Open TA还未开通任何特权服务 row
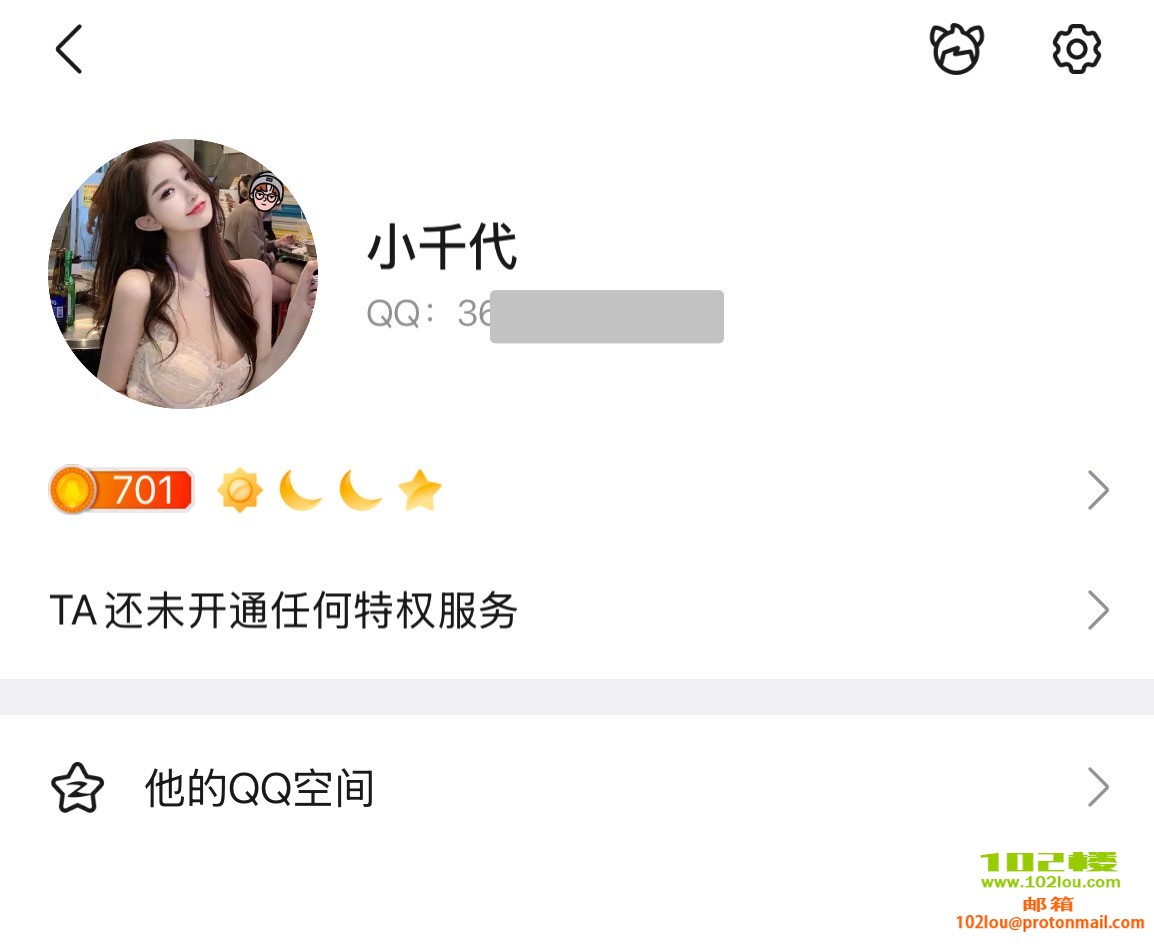This screenshot has width=1154, height=947. pyautogui.click(x=577, y=610)
